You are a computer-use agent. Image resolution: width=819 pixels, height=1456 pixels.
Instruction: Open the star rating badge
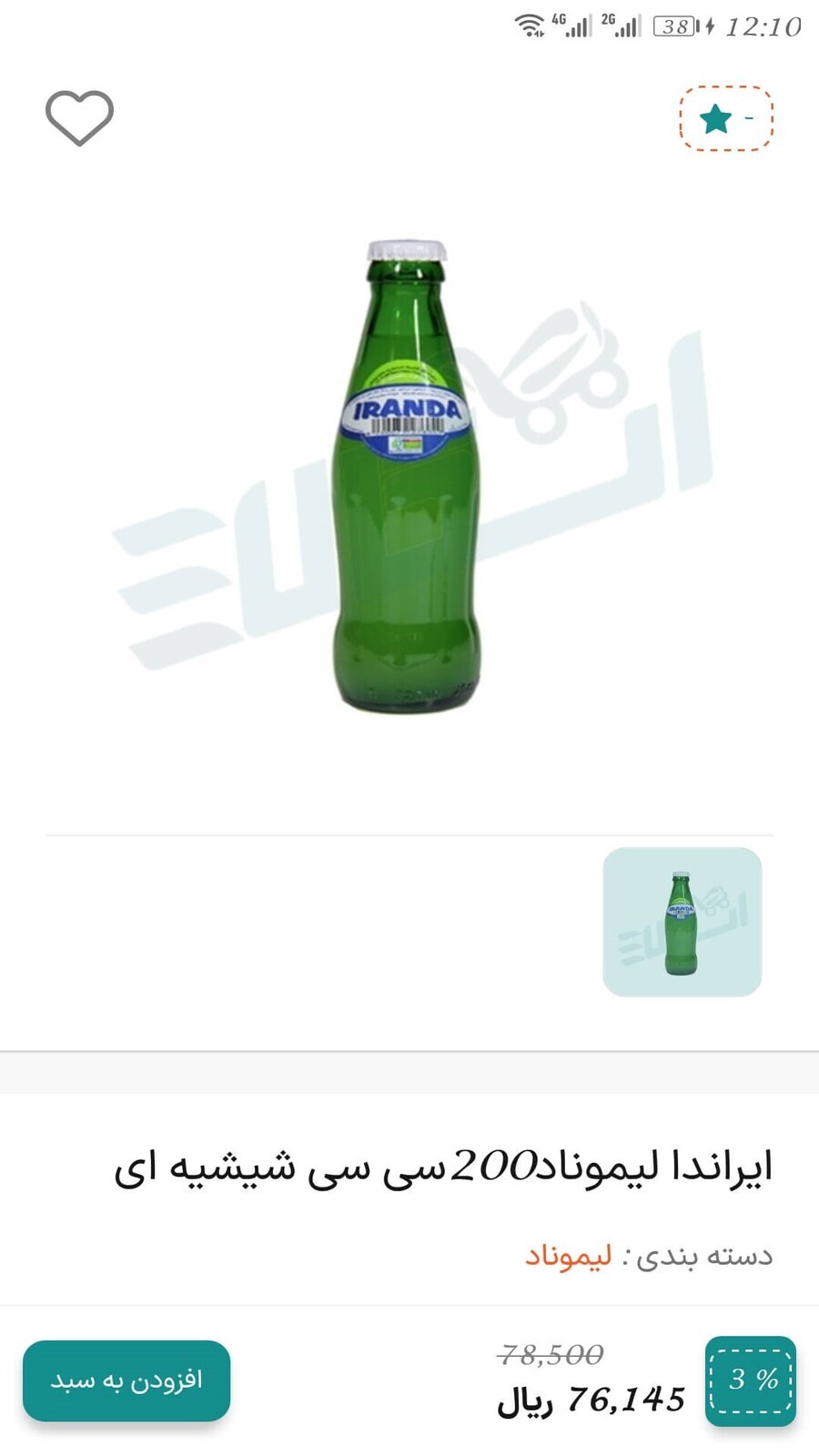(x=725, y=118)
